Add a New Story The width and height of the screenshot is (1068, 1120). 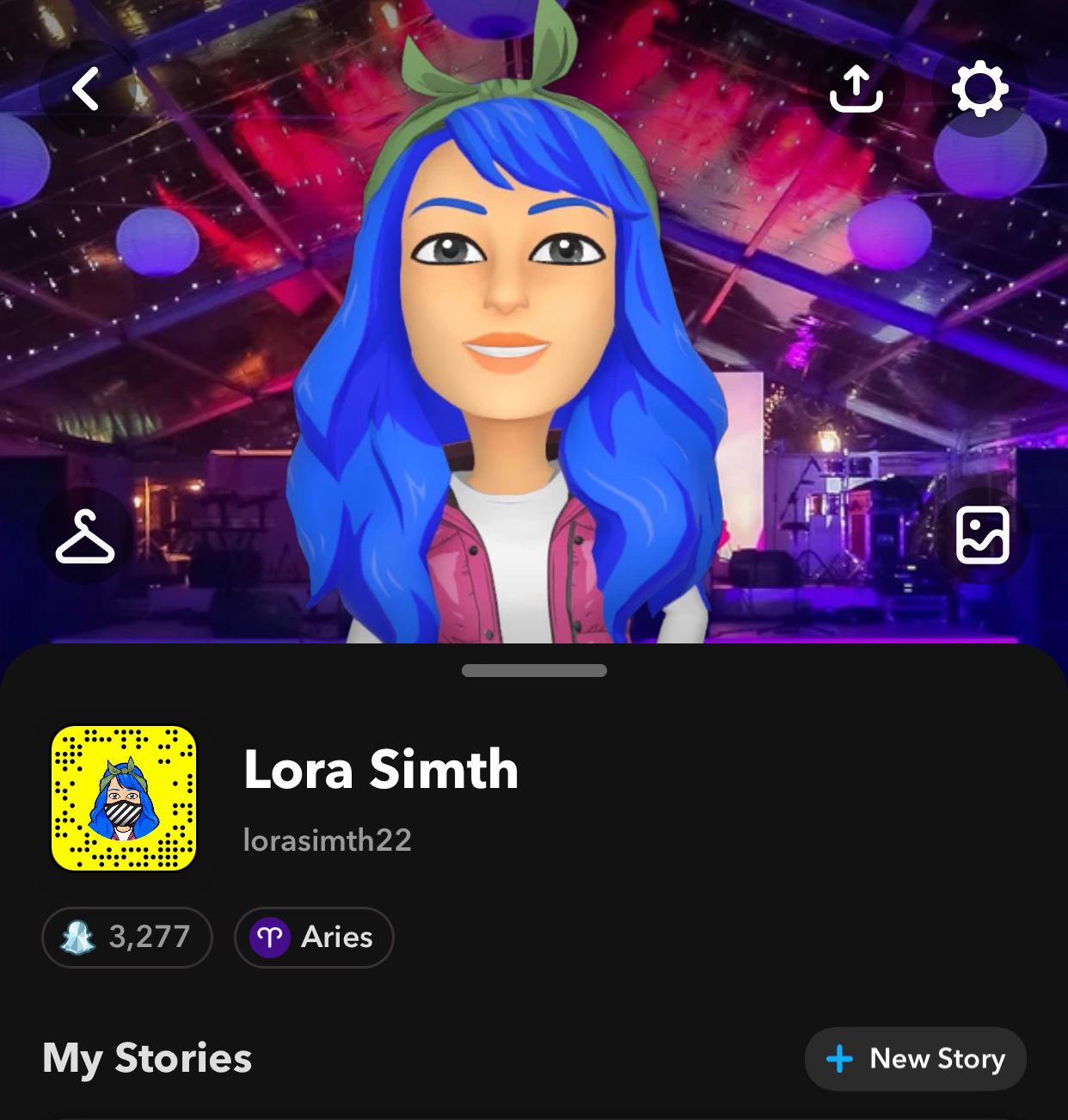pyautogui.click(x=916, y=1058)
